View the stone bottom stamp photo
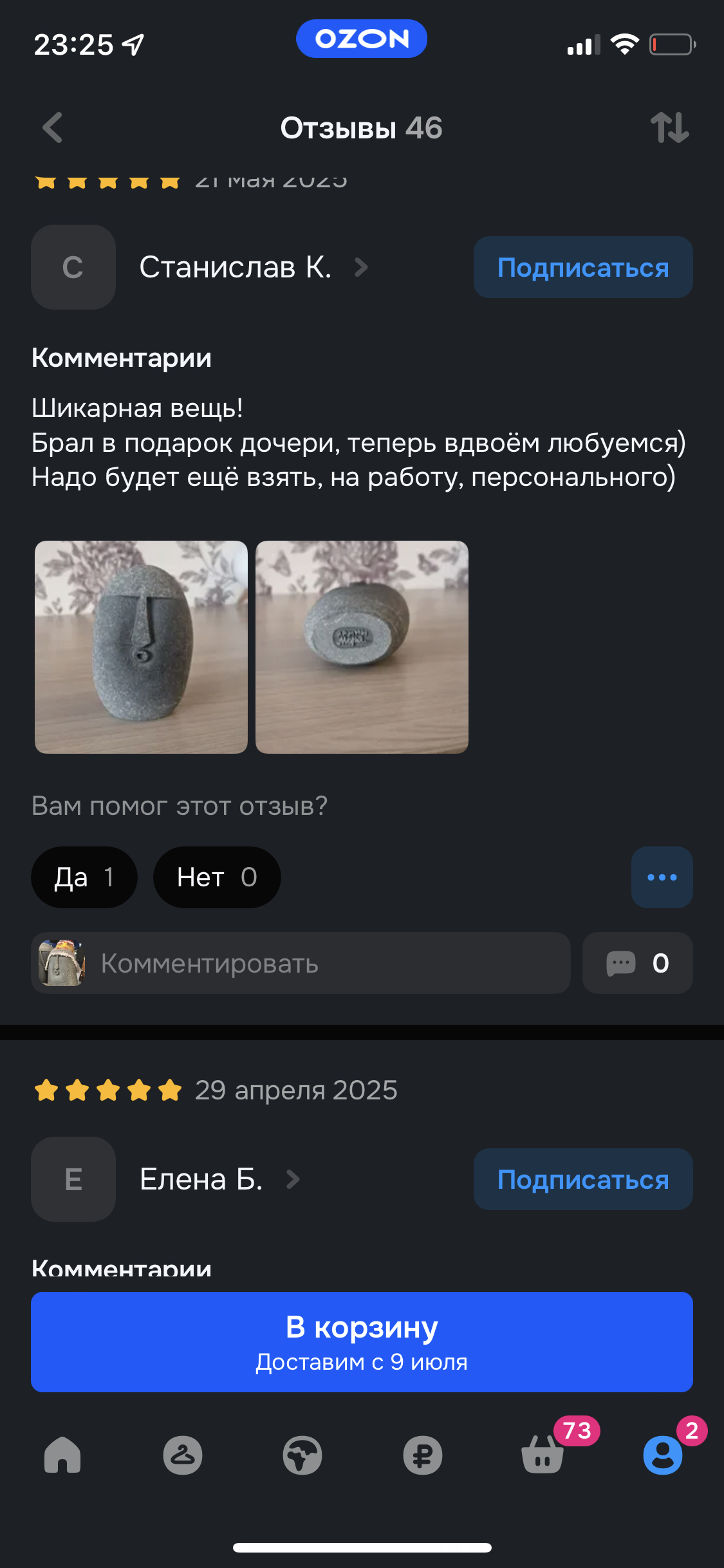This screenshot has height=1568, width=724. [x=362, y=647]
